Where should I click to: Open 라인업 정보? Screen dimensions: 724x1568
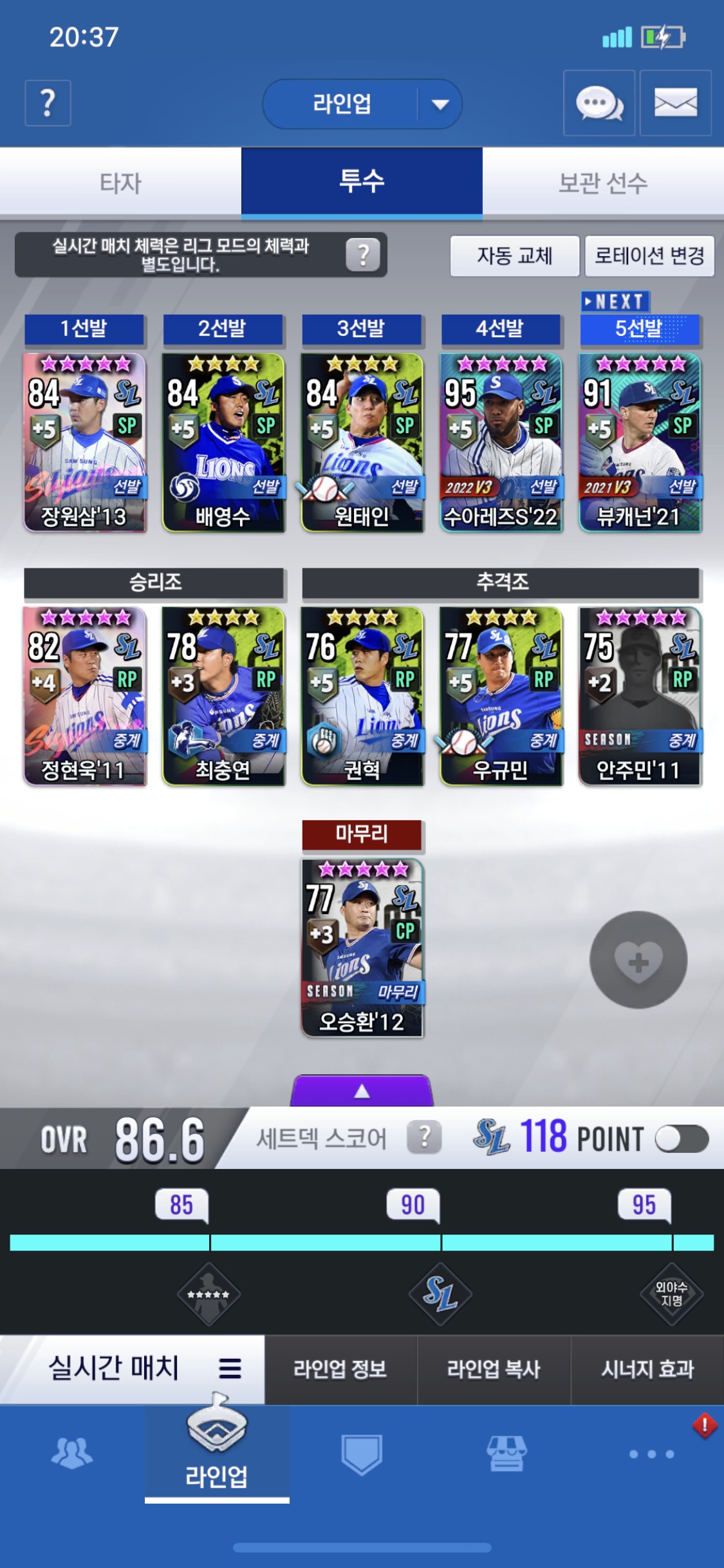click(x=340, y=1369)
